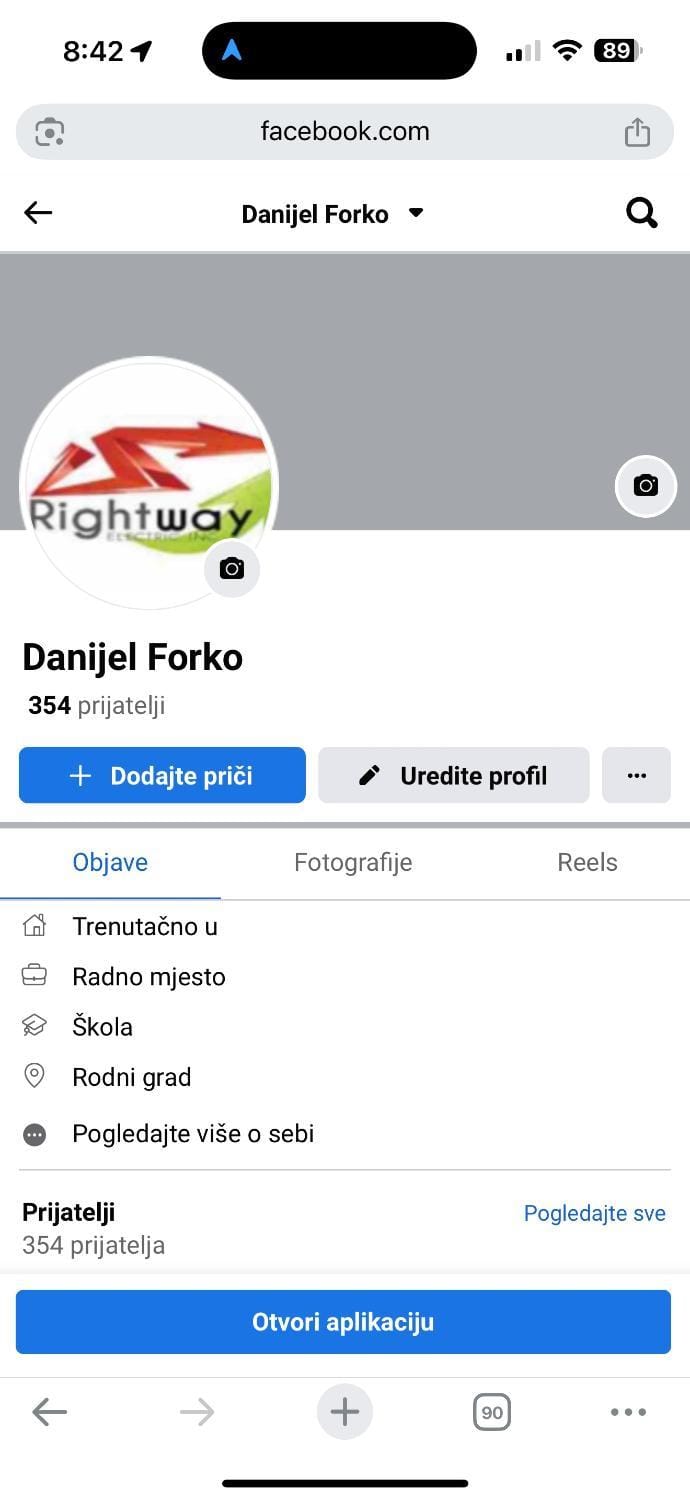This screenshot has height=1500, width=690.
Task: Add a workplace via Radno mjesto
Action: point(148,977)
